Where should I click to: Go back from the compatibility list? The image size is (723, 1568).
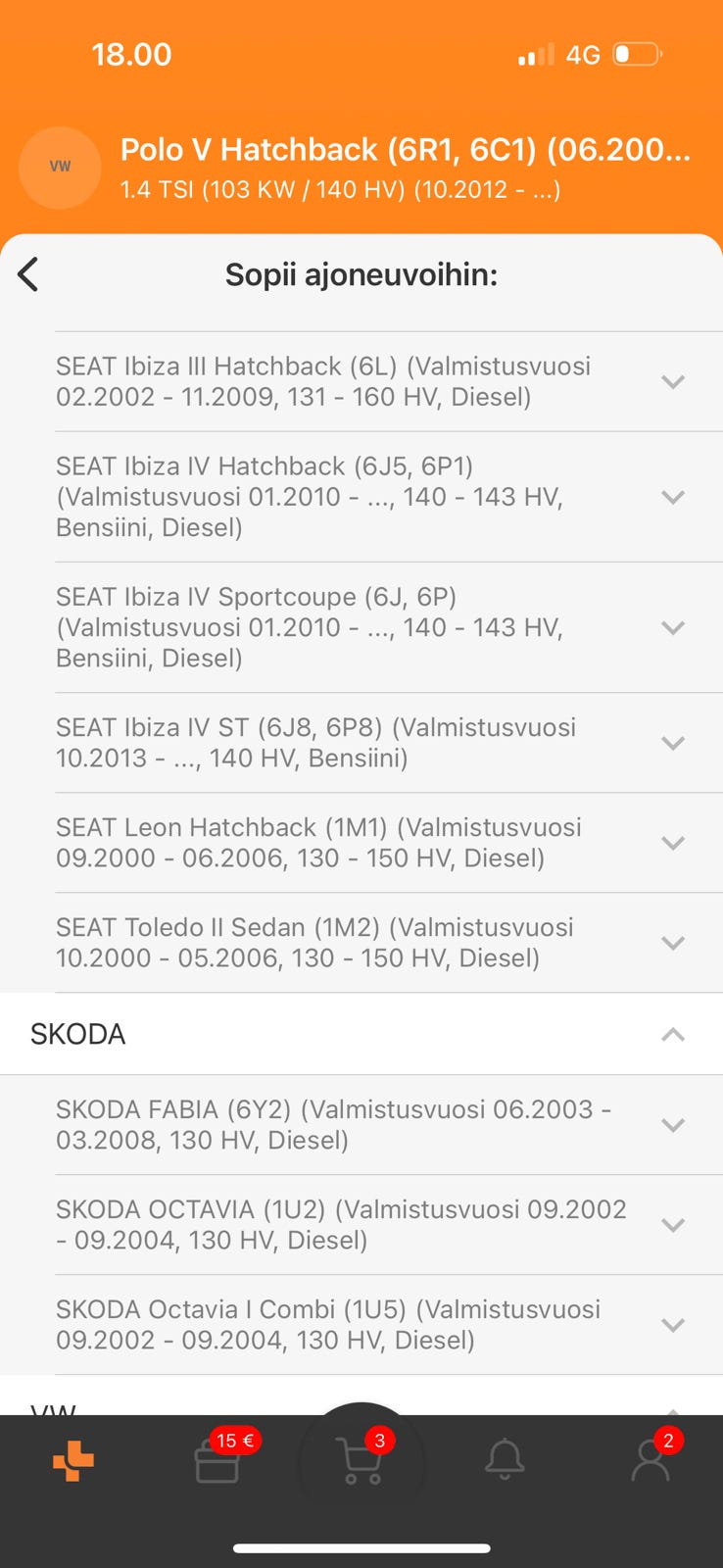(x=28, y=274)
